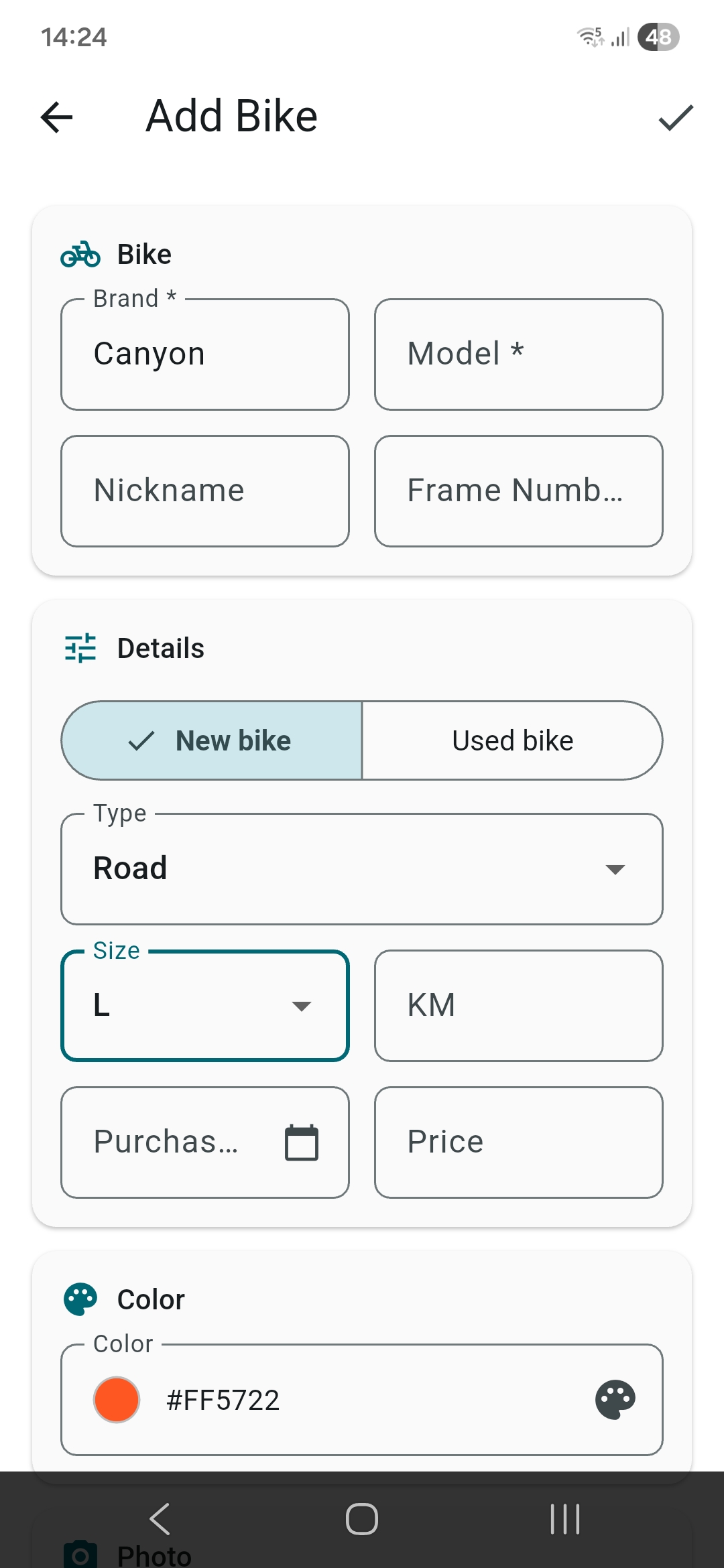Screen dimensions: 724x1568
Task: Open the calendar for Purchase date
Action: click(x=300, y=1141)
